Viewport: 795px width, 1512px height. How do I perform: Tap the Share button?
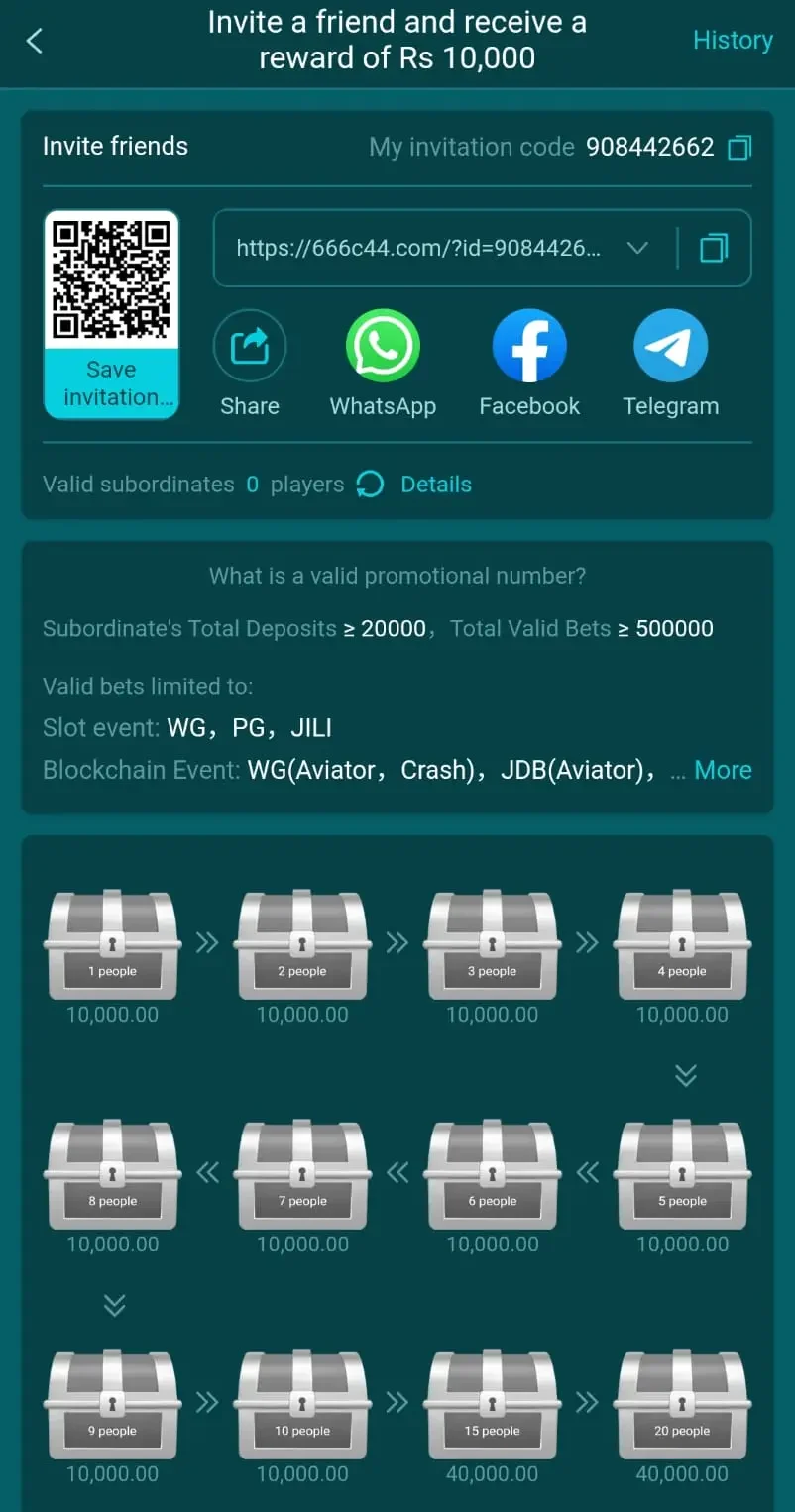[x=250, y=364]
